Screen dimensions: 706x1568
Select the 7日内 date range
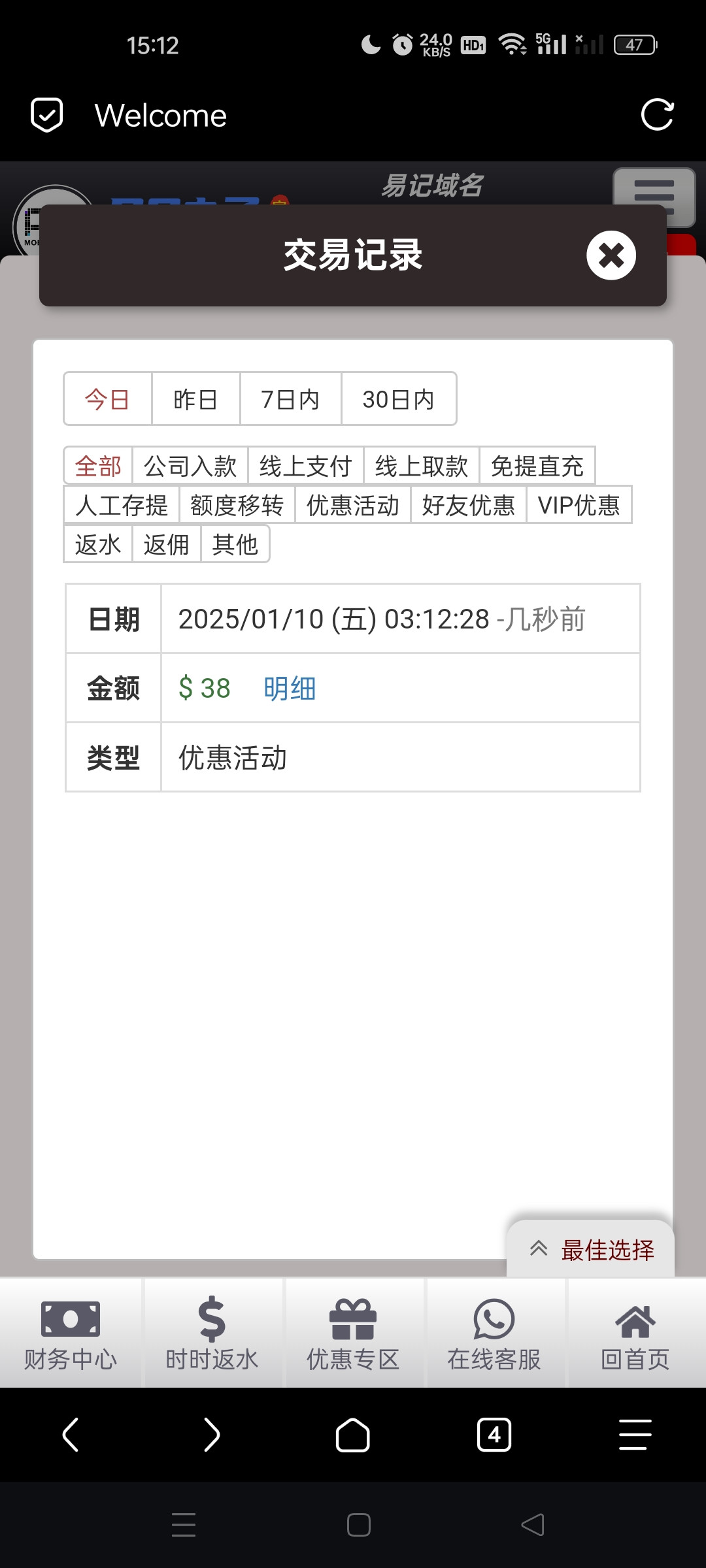coord(290,399)
